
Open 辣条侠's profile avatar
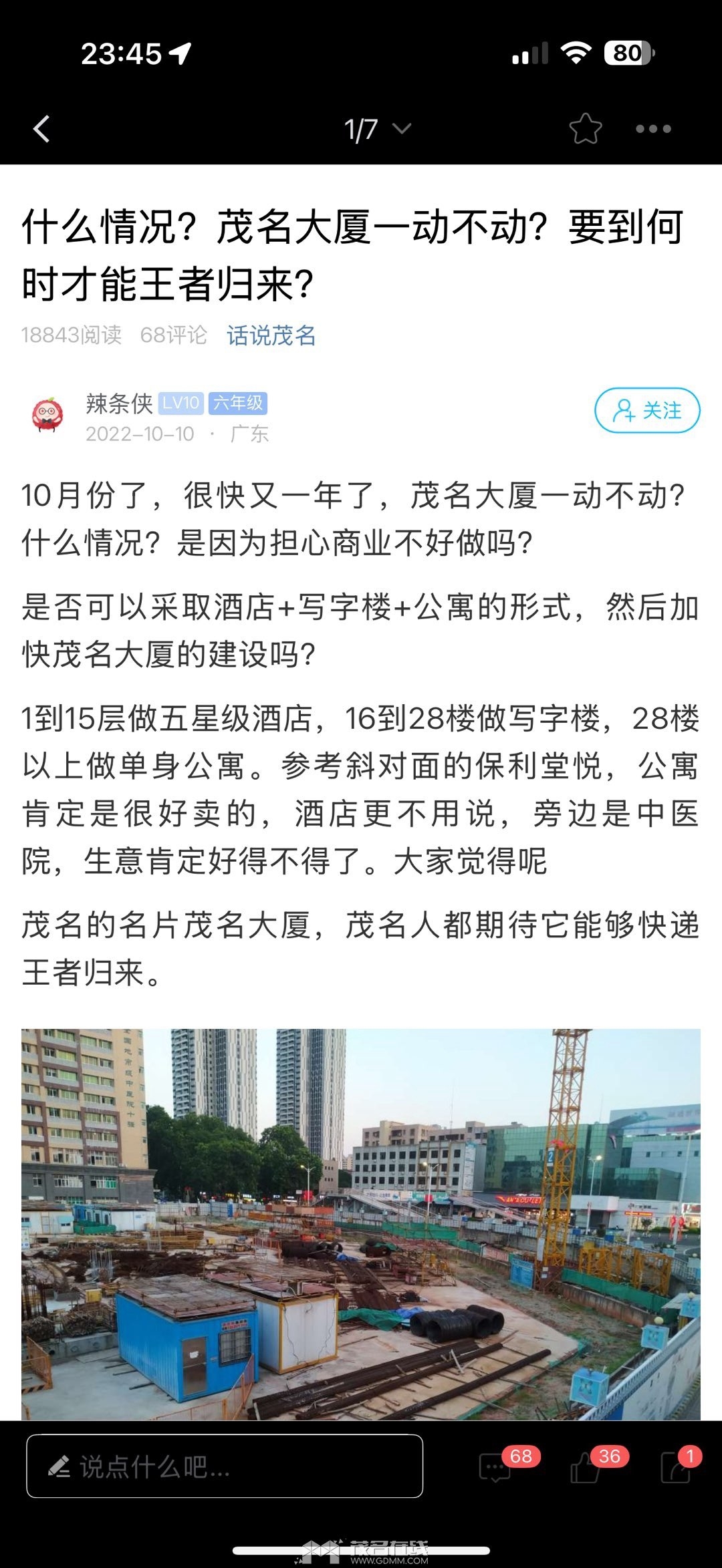tap(47, 415)
